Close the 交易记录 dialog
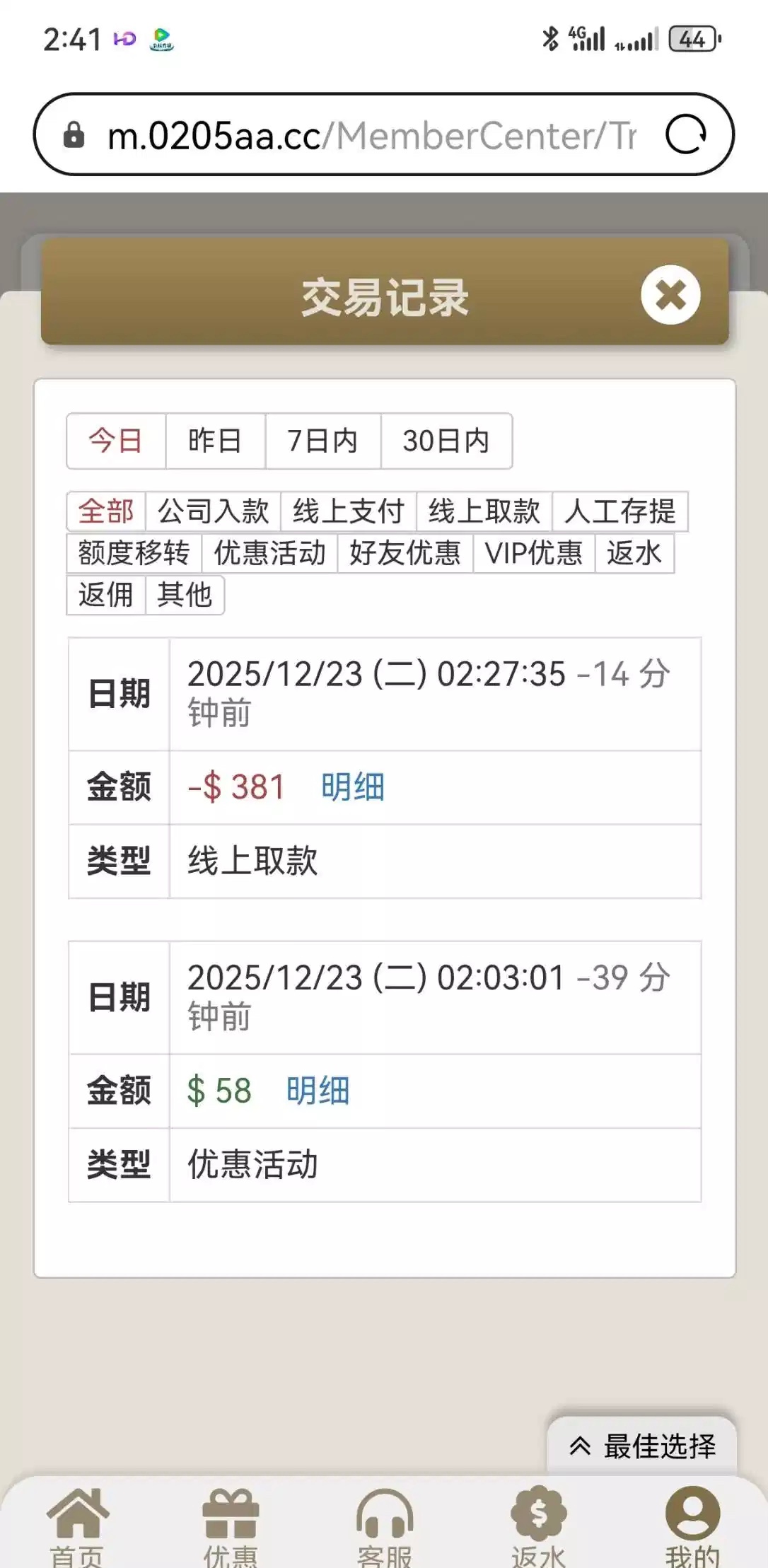 click(x=670, y=295)
